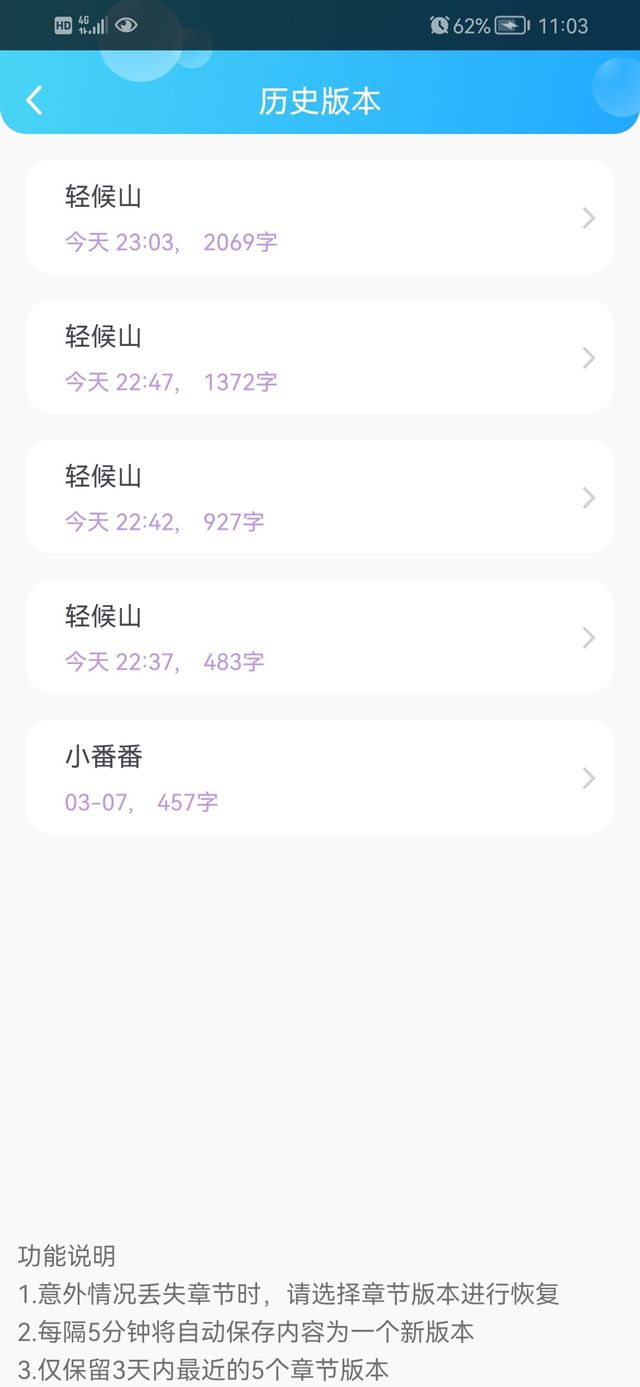Open the 小番番 version from 03-07
This screenshot has width=640, height=1387.
[320, 777]
